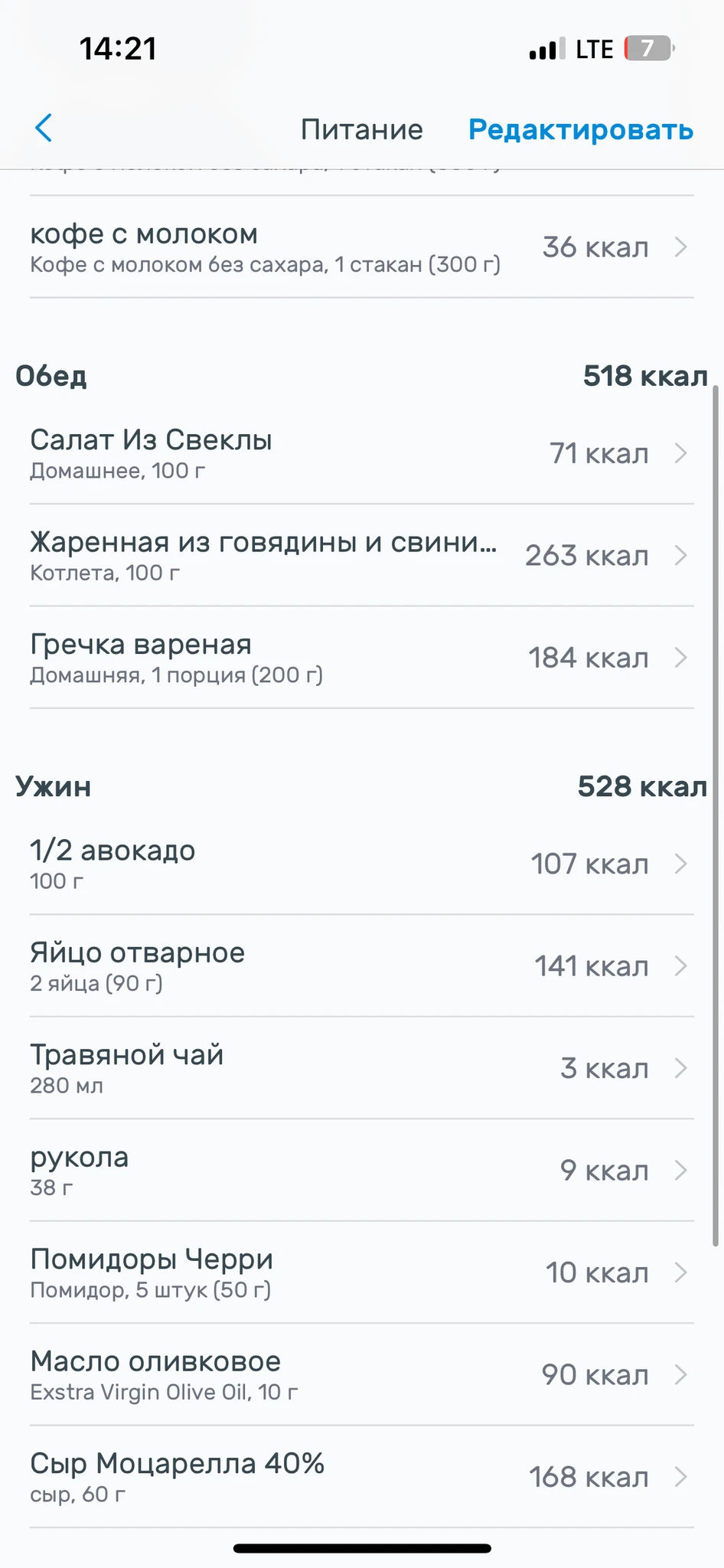Tap the Редактировать button
Viewport: 724px width, 1568px height.
pos(580,129)
